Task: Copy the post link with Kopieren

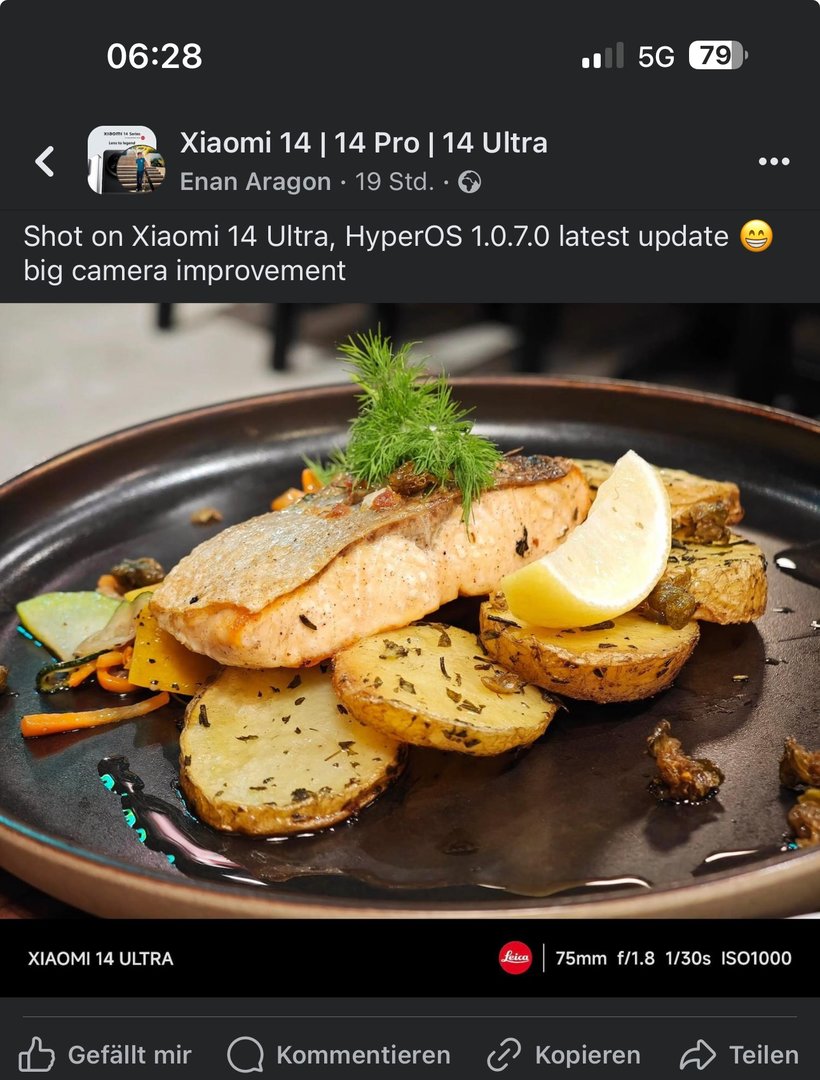Action: (563, 1054)
